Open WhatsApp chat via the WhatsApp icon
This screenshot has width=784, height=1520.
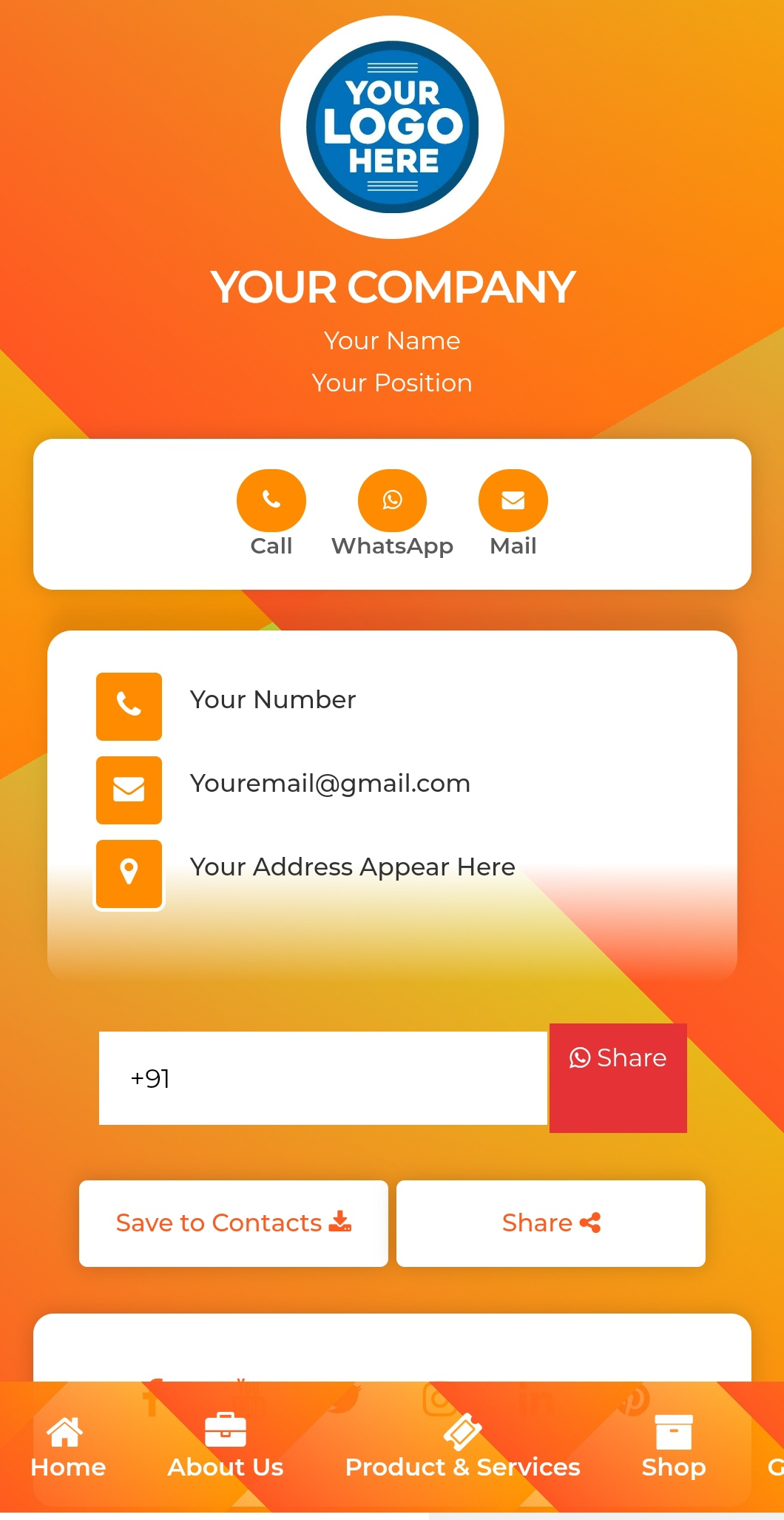(x=392, y=501)
